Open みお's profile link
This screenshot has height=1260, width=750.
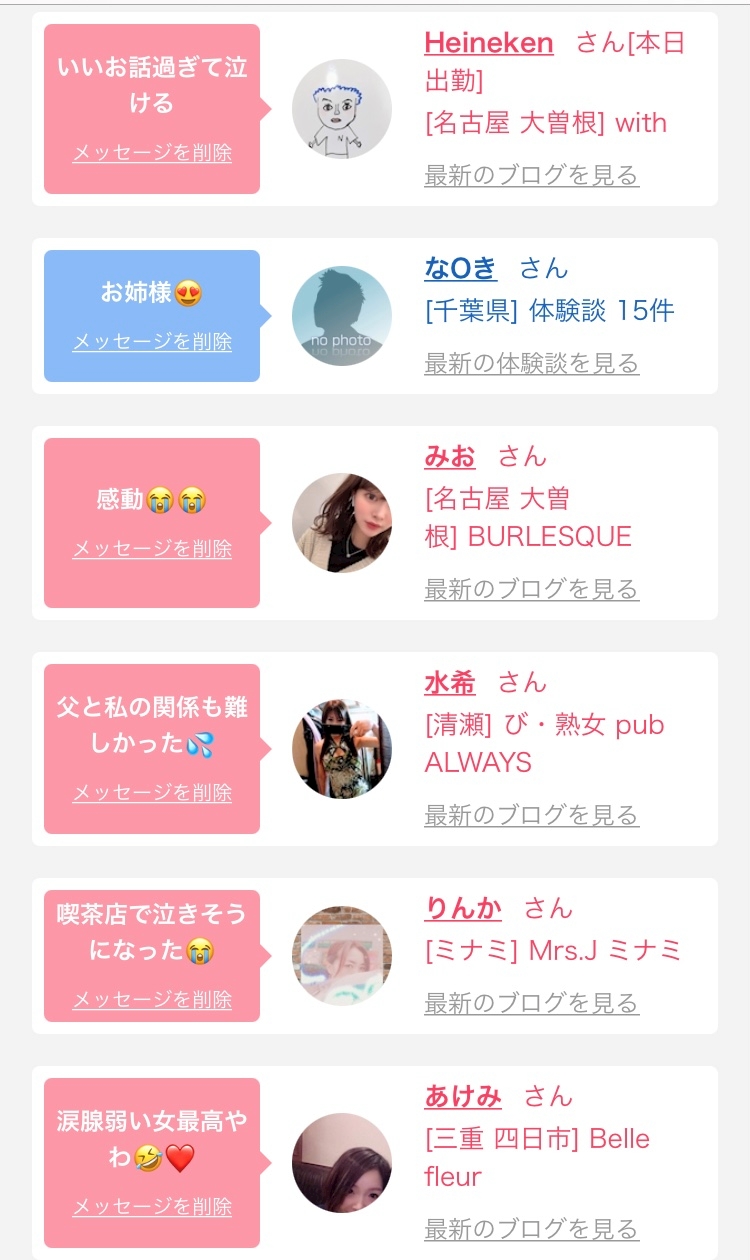450,457
